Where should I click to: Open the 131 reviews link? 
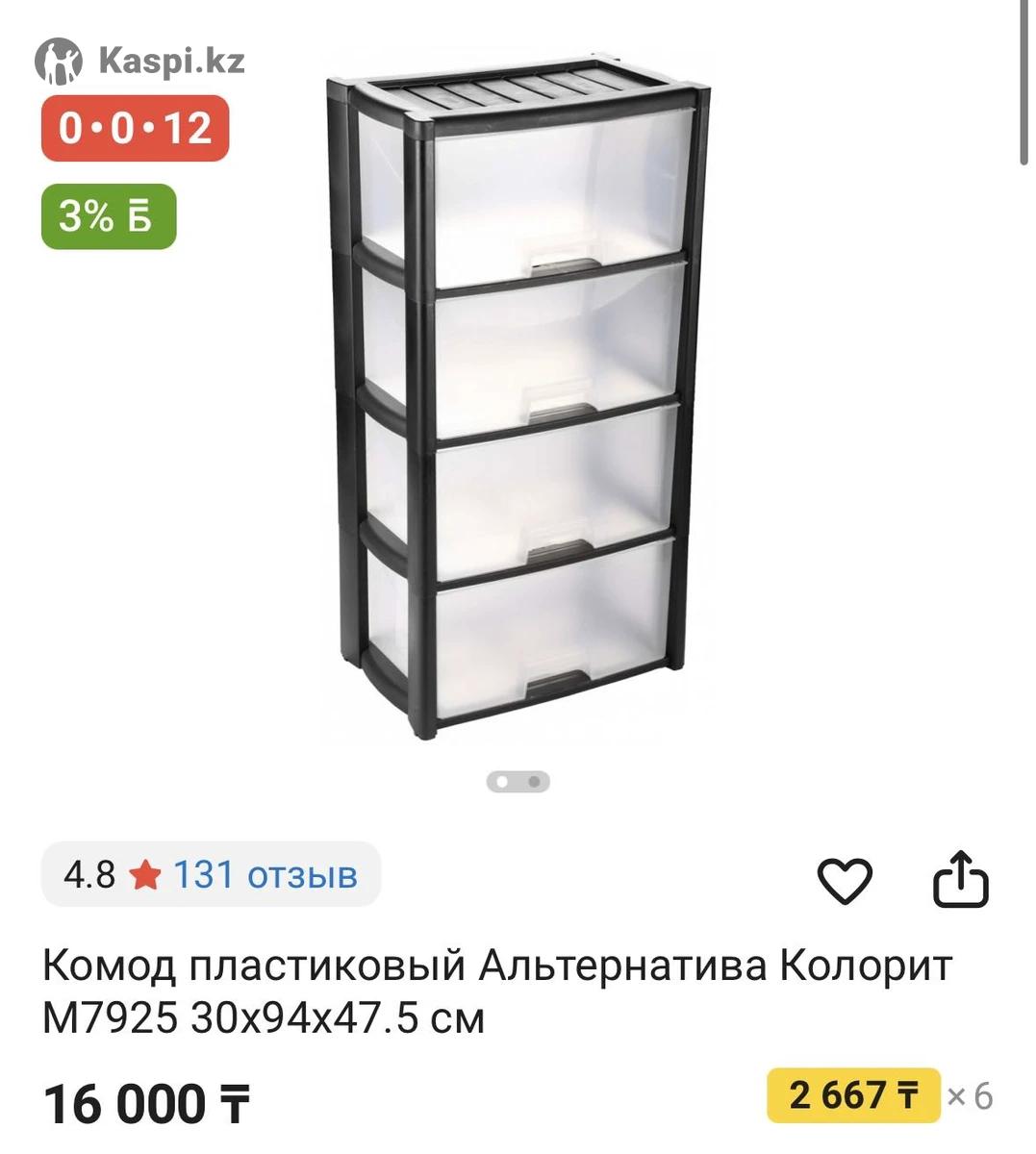265,875
